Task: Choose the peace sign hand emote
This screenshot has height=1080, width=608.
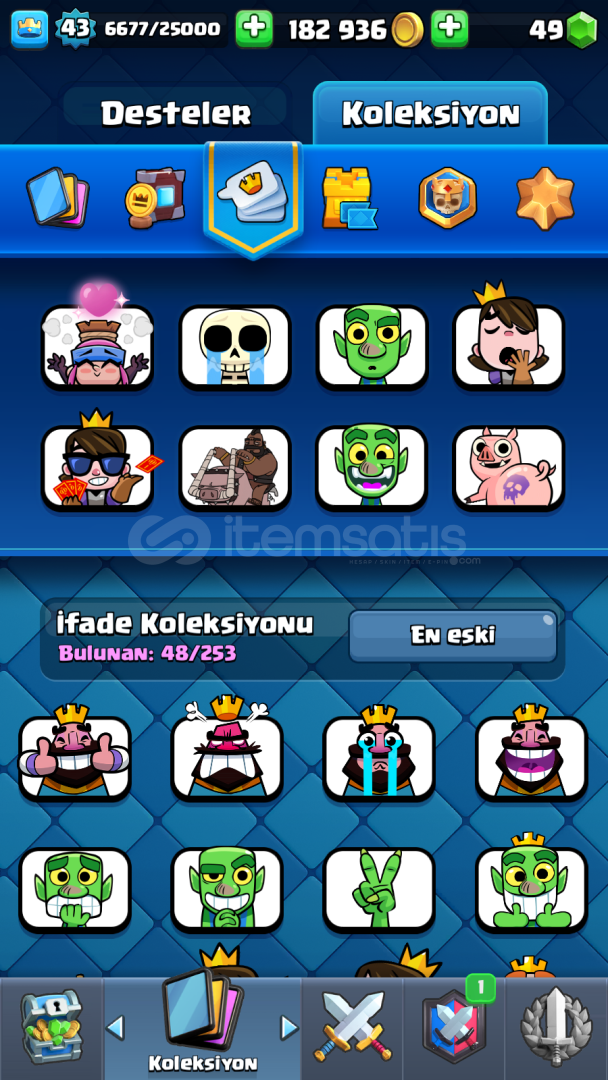Action: [x=378, y=888]
